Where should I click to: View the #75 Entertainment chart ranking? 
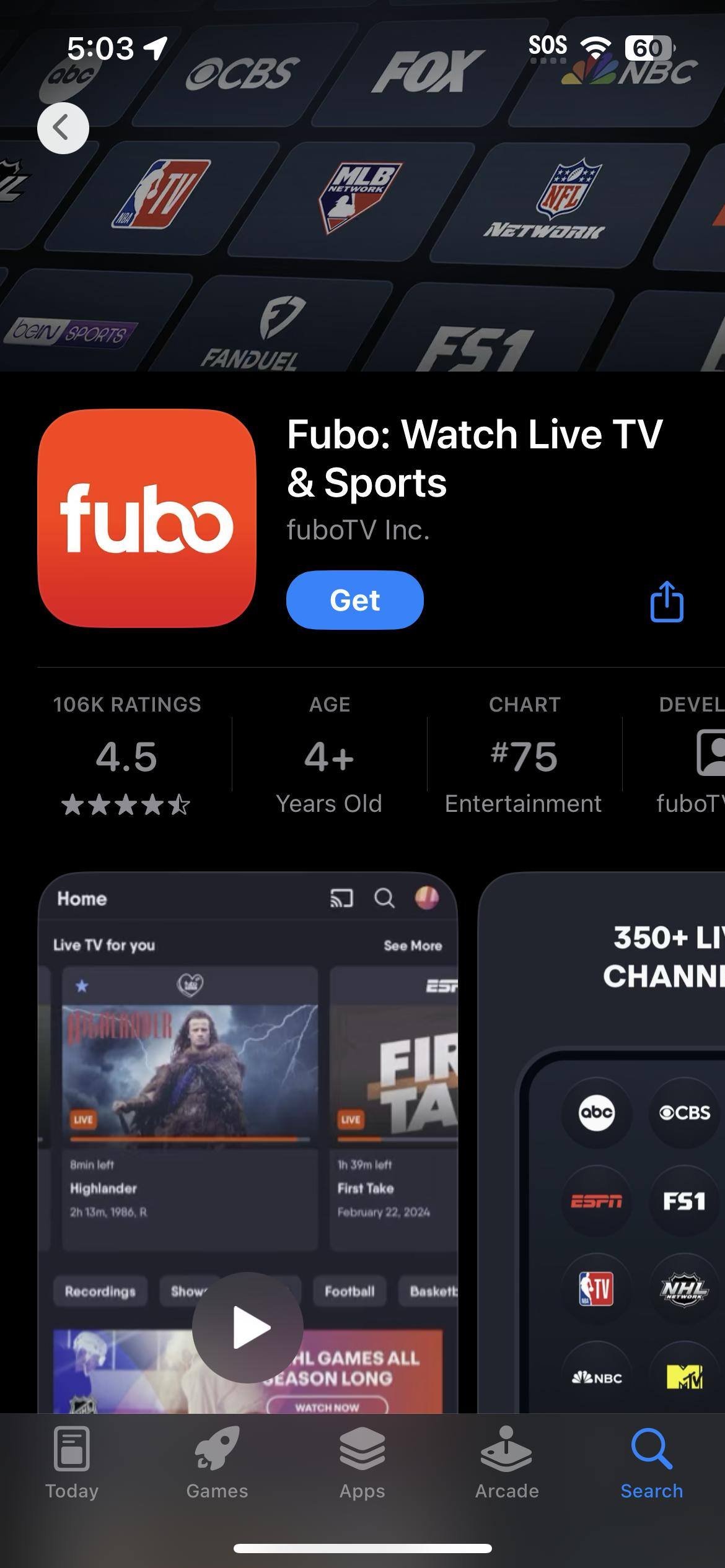(524, 756)
